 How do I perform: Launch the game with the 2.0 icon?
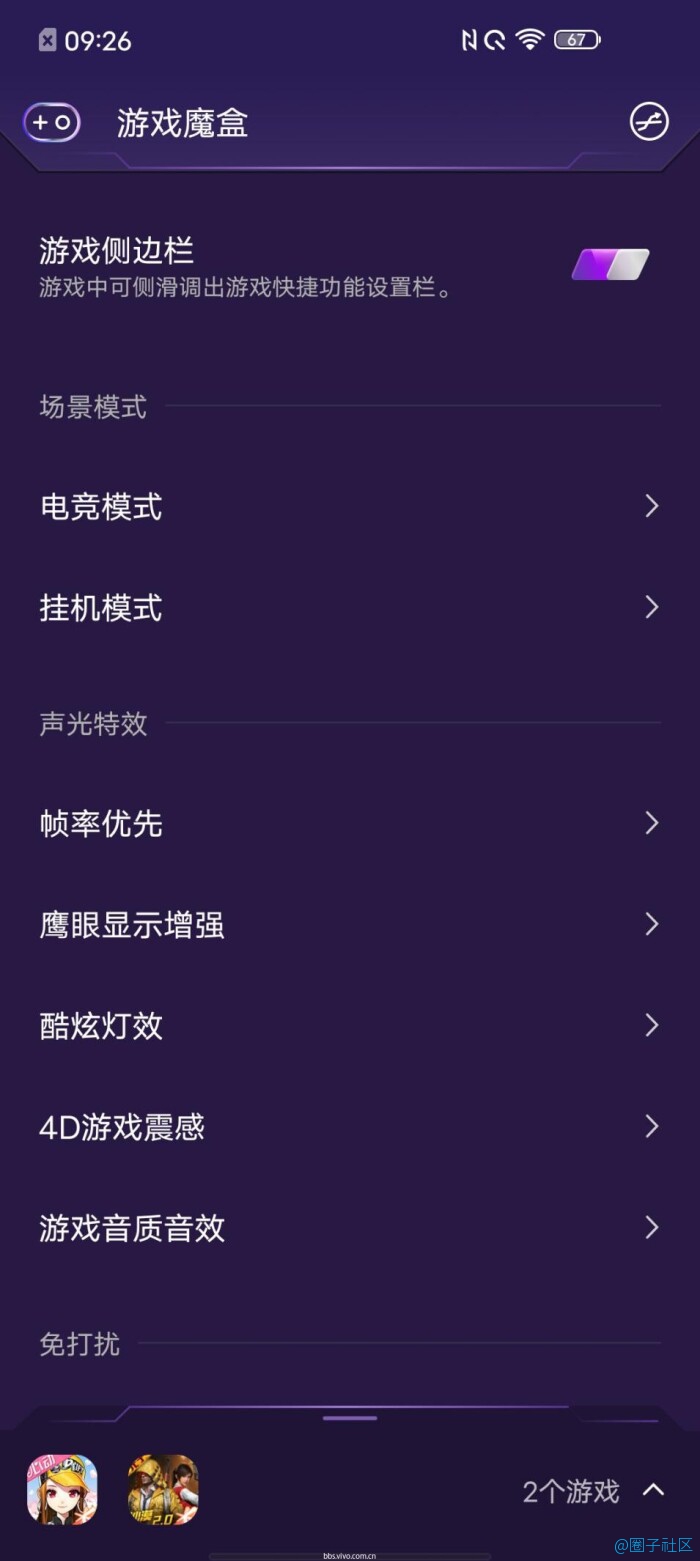pos(163,1490)
